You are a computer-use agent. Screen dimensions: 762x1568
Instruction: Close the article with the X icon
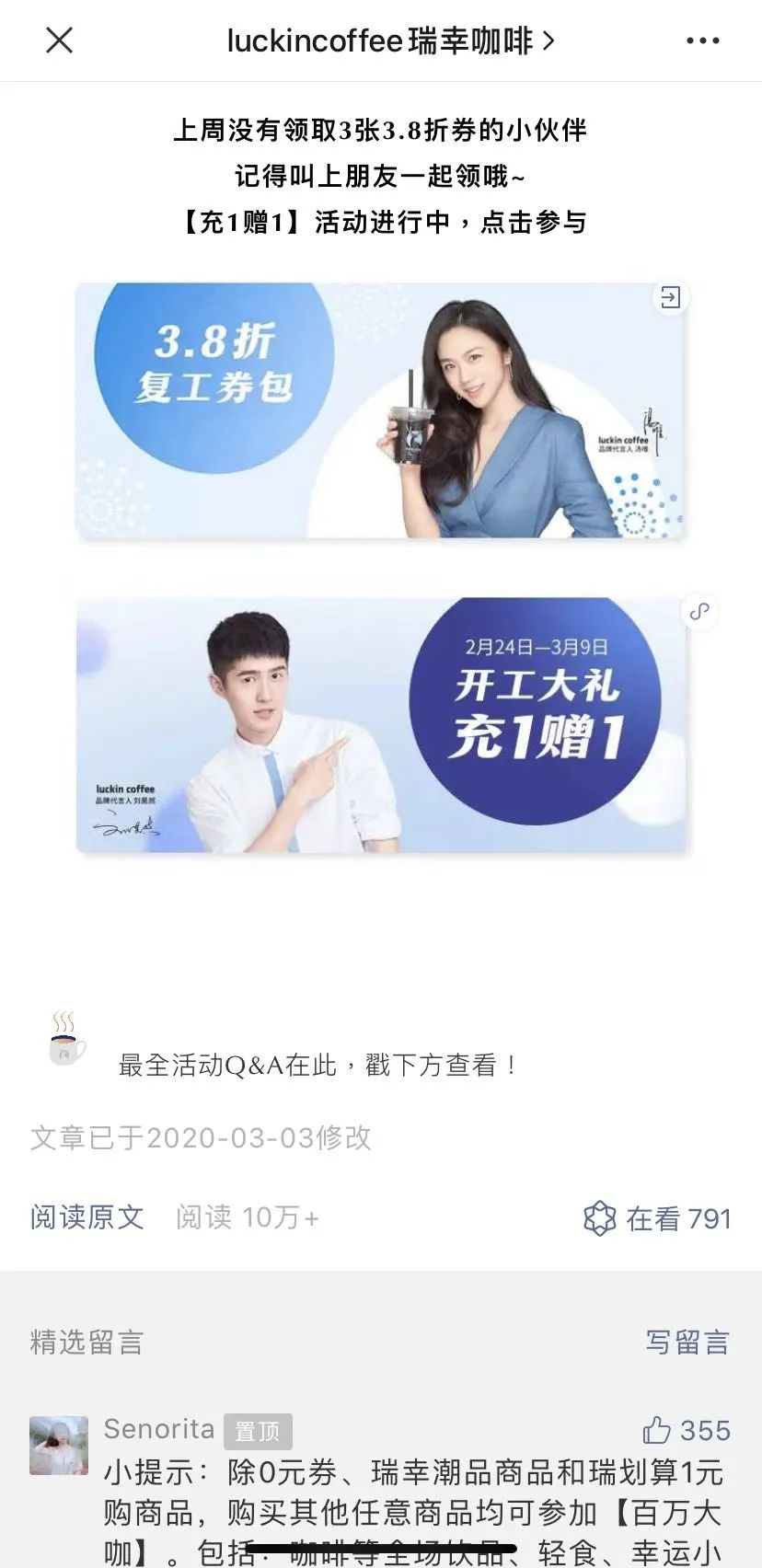(60, 40)
